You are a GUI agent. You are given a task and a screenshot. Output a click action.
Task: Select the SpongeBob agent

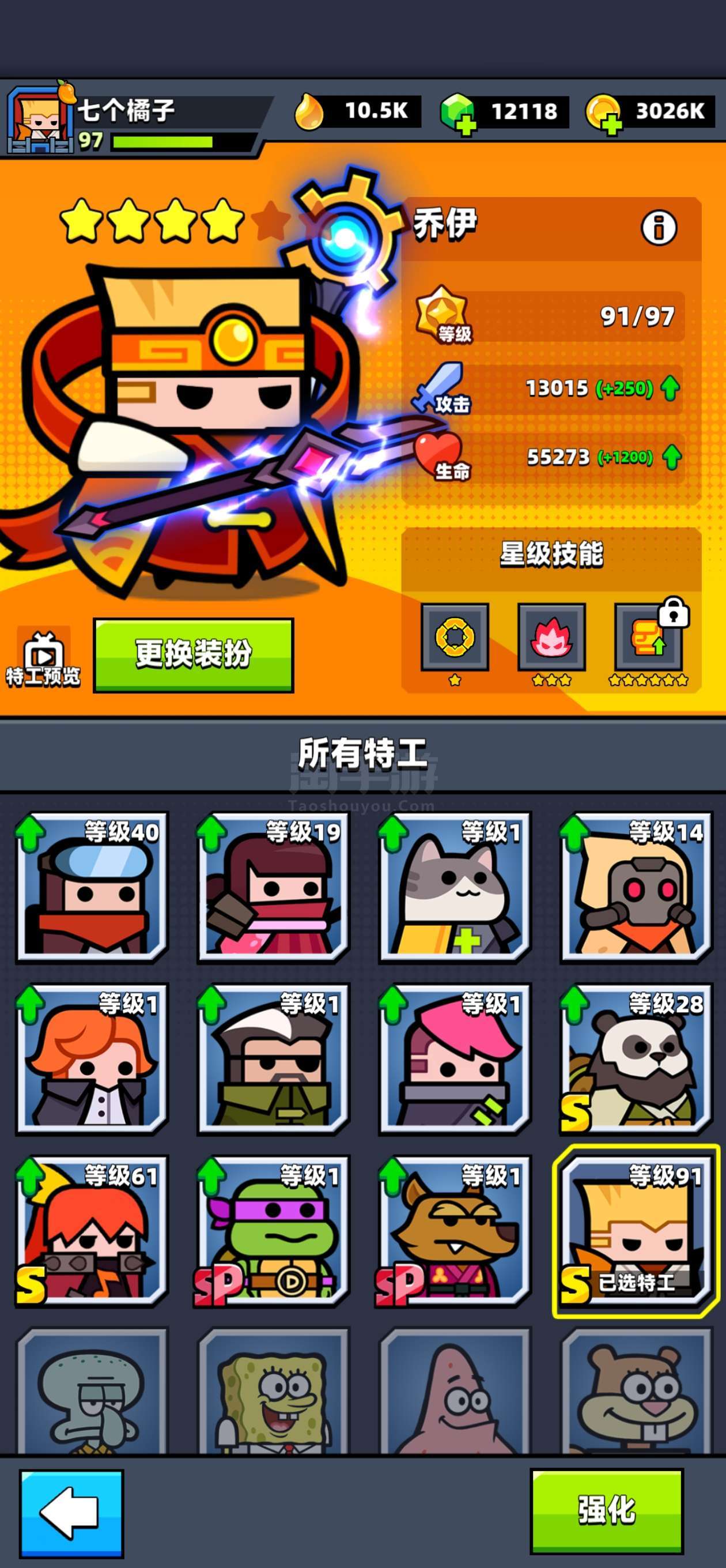click(273, 1394)
